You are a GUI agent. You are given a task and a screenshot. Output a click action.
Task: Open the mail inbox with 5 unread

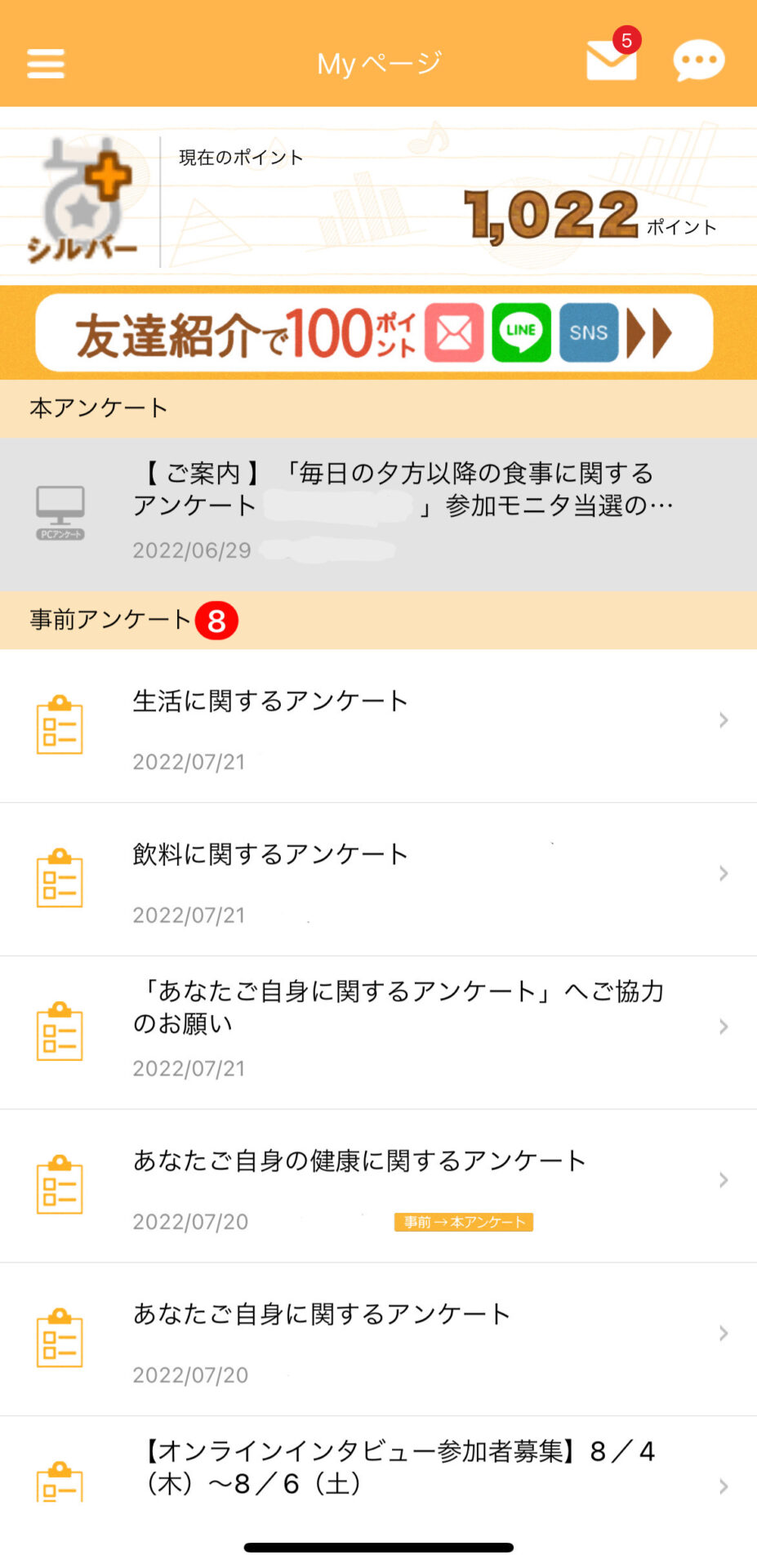coord(612,56)
